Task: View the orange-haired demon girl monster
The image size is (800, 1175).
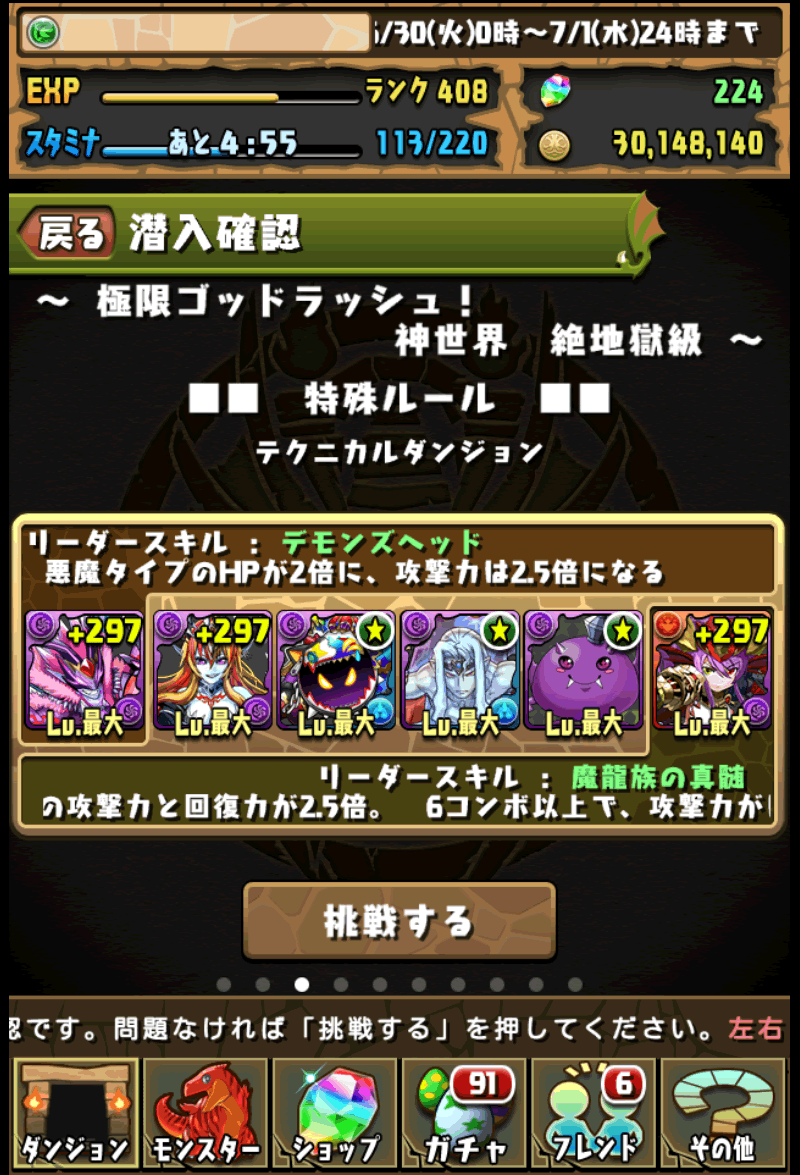Action: [x=212, y=675]
